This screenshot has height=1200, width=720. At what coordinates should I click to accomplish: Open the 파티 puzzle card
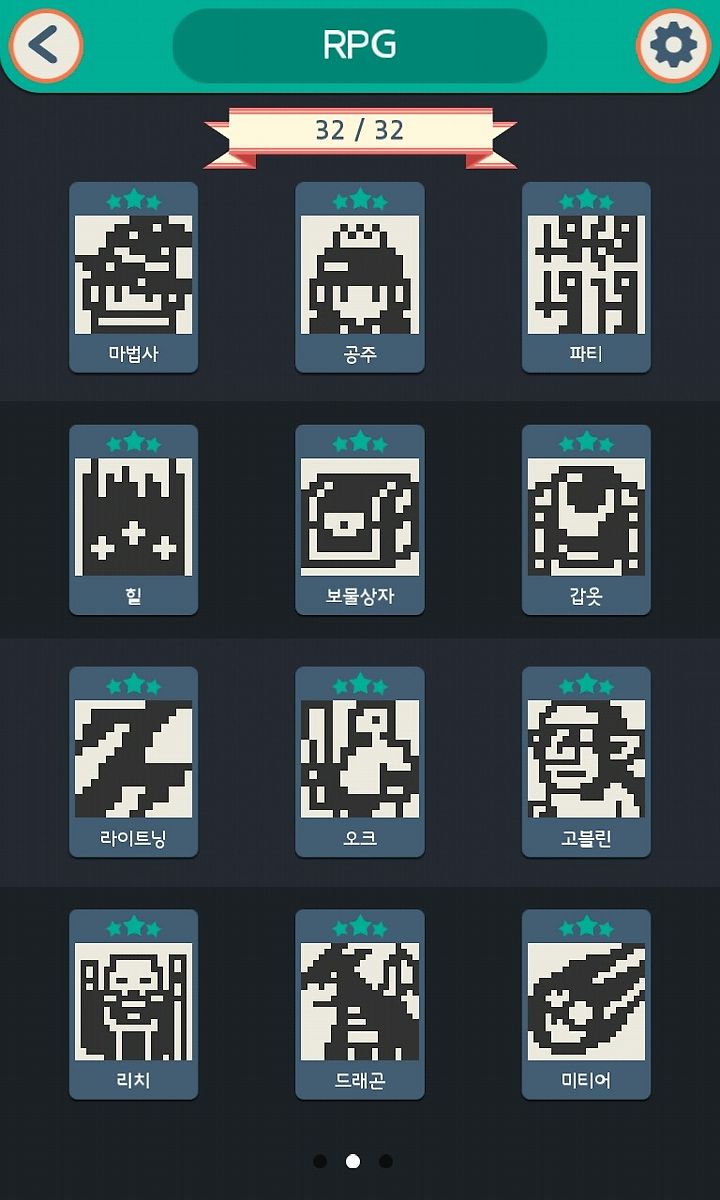pos(586,277)
